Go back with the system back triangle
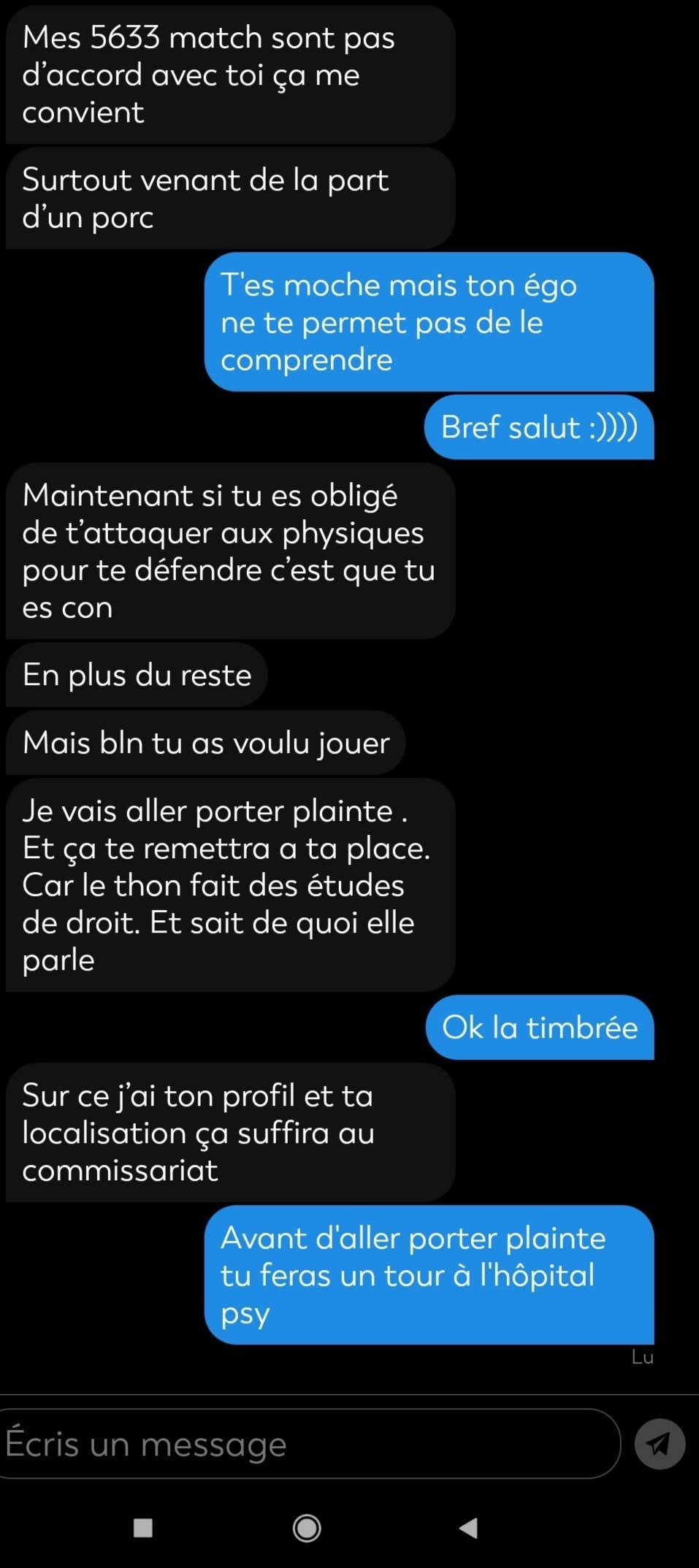The width and height of the screenshot is (699, 1568). click(x=468, y=1527)
